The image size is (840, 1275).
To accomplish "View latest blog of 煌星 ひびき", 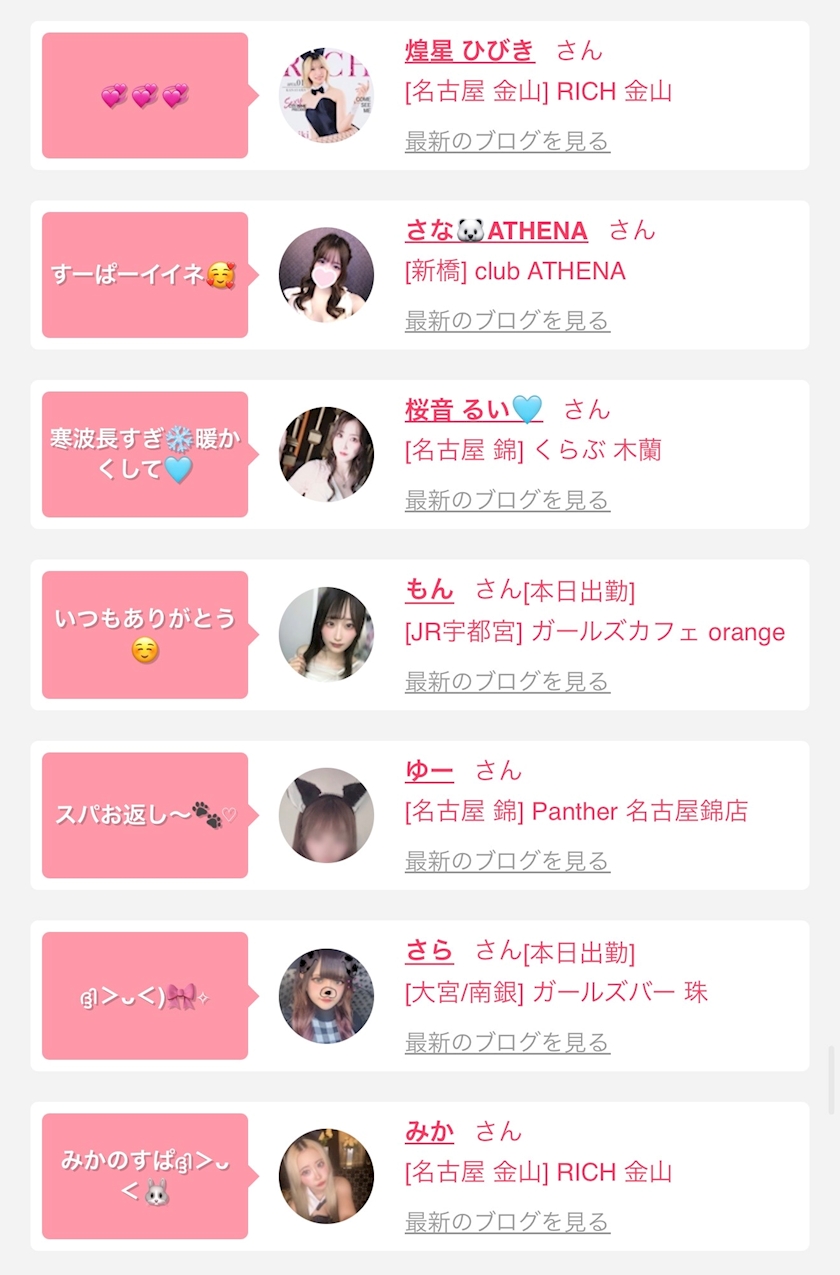I will point(507,141).
